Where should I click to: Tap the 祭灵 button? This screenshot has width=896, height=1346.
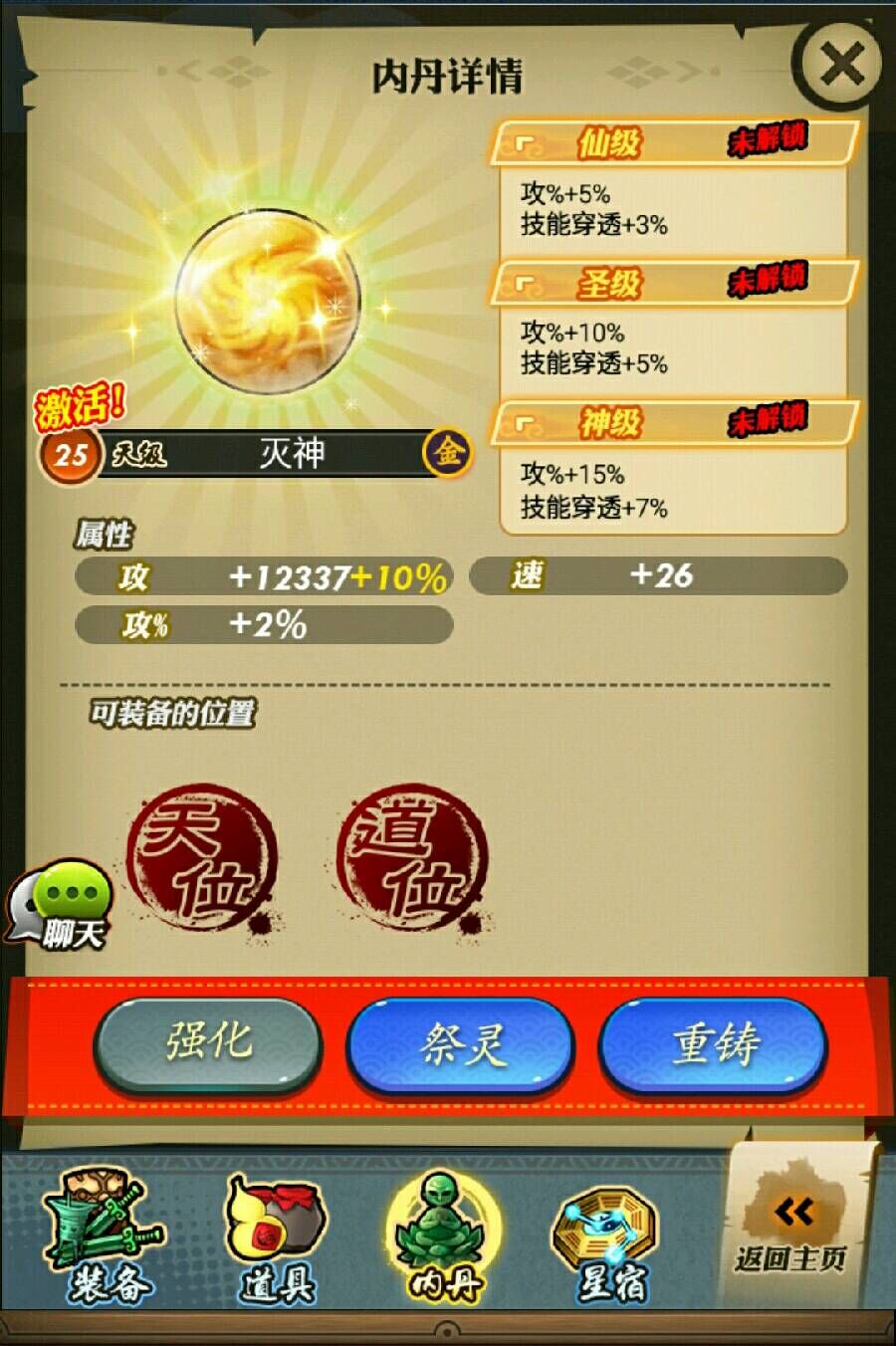(460, 1044)
